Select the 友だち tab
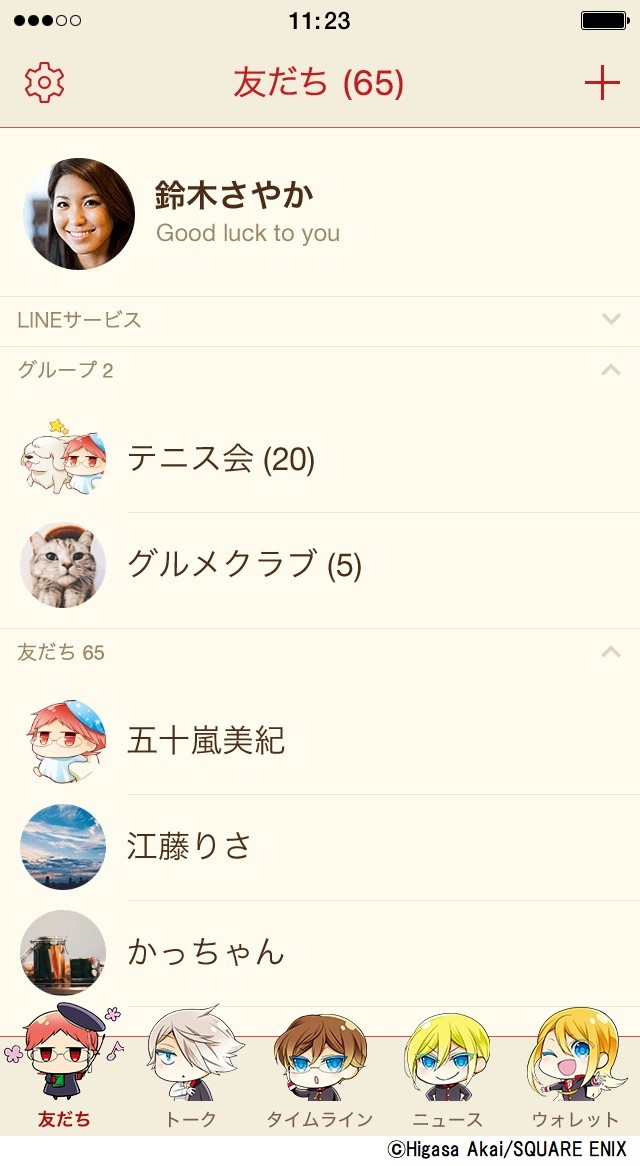Screen dimensions: 640x1166 pyautogui.click(x=63, y=1085)
